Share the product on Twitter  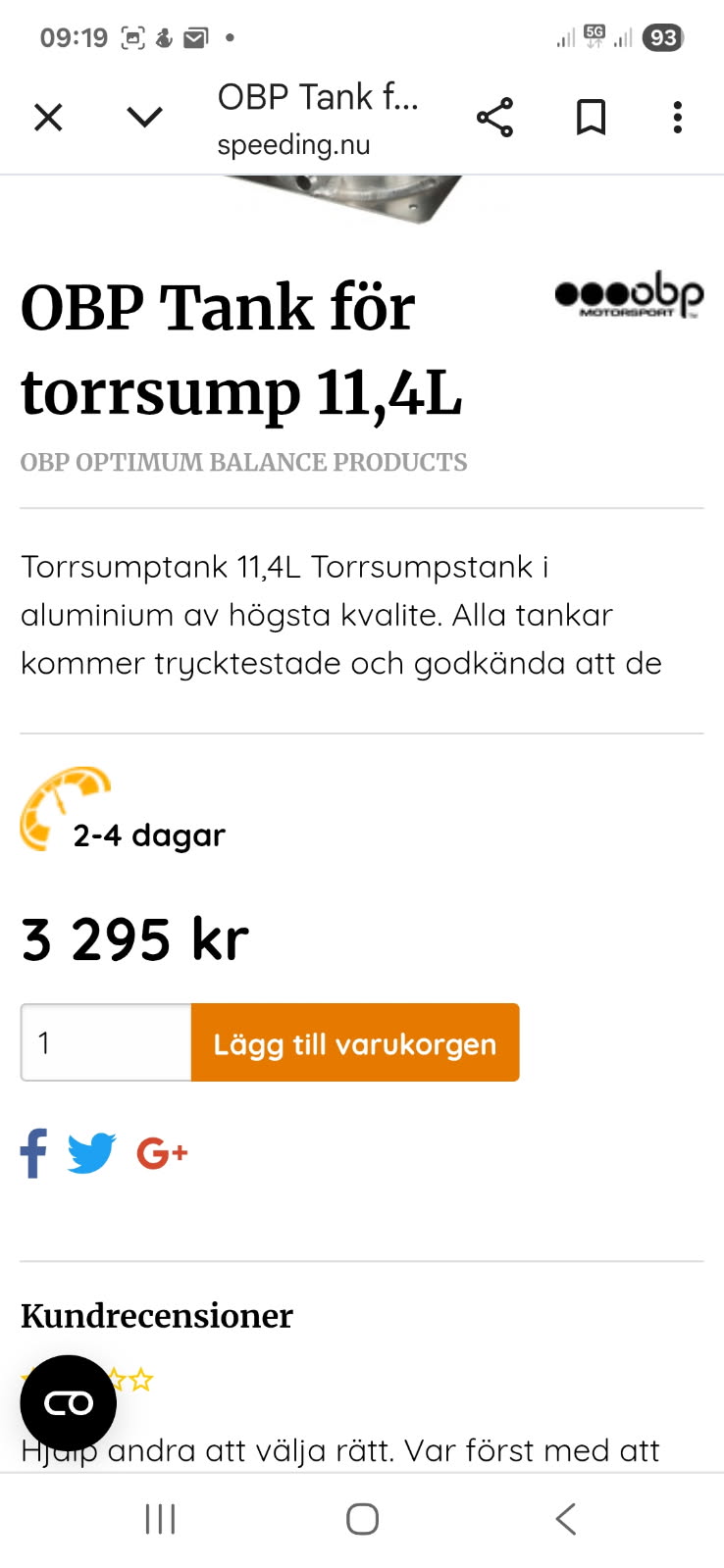tap(92, 1152)
